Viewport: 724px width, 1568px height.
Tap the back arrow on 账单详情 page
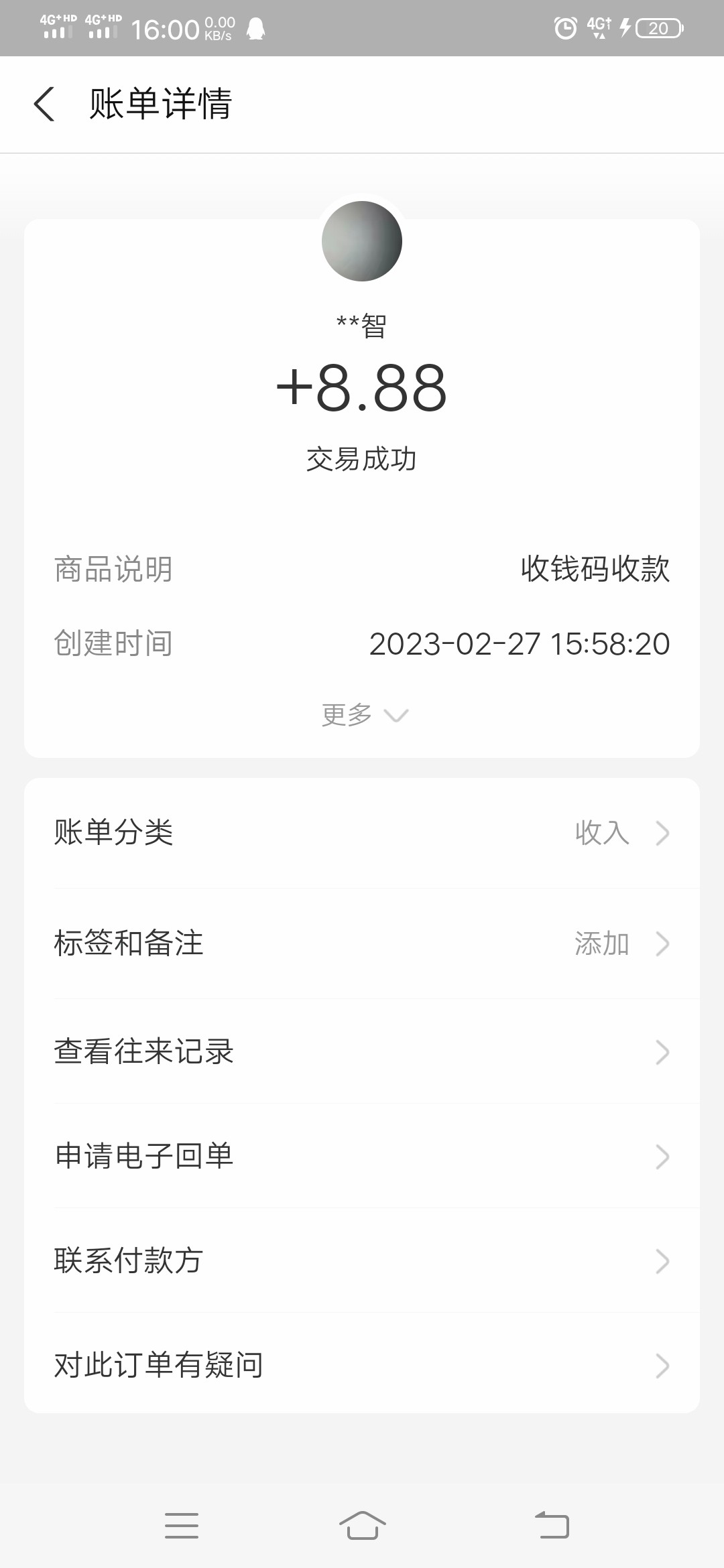44,105
